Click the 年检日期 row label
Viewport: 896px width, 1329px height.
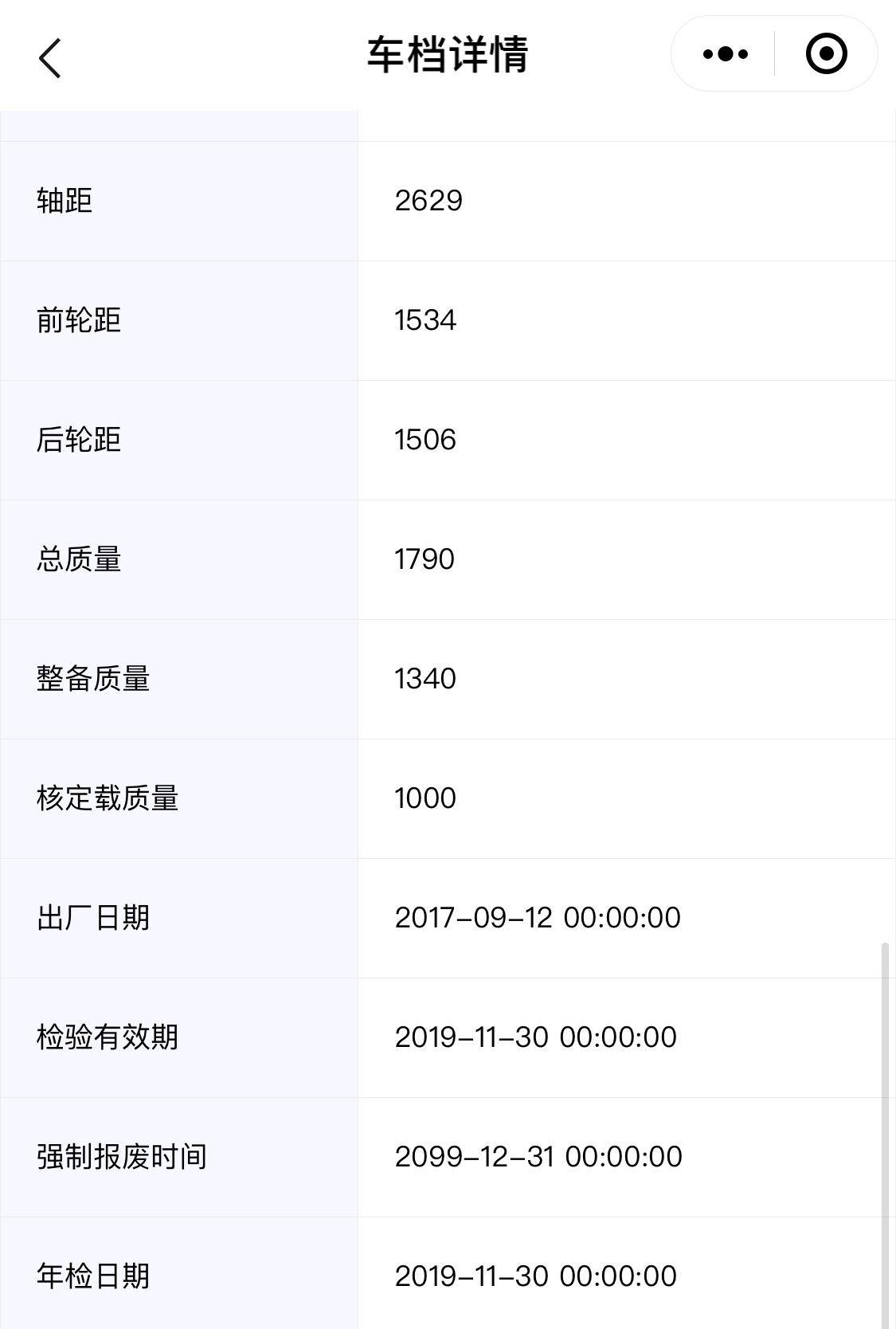(x=95, y=1276)
